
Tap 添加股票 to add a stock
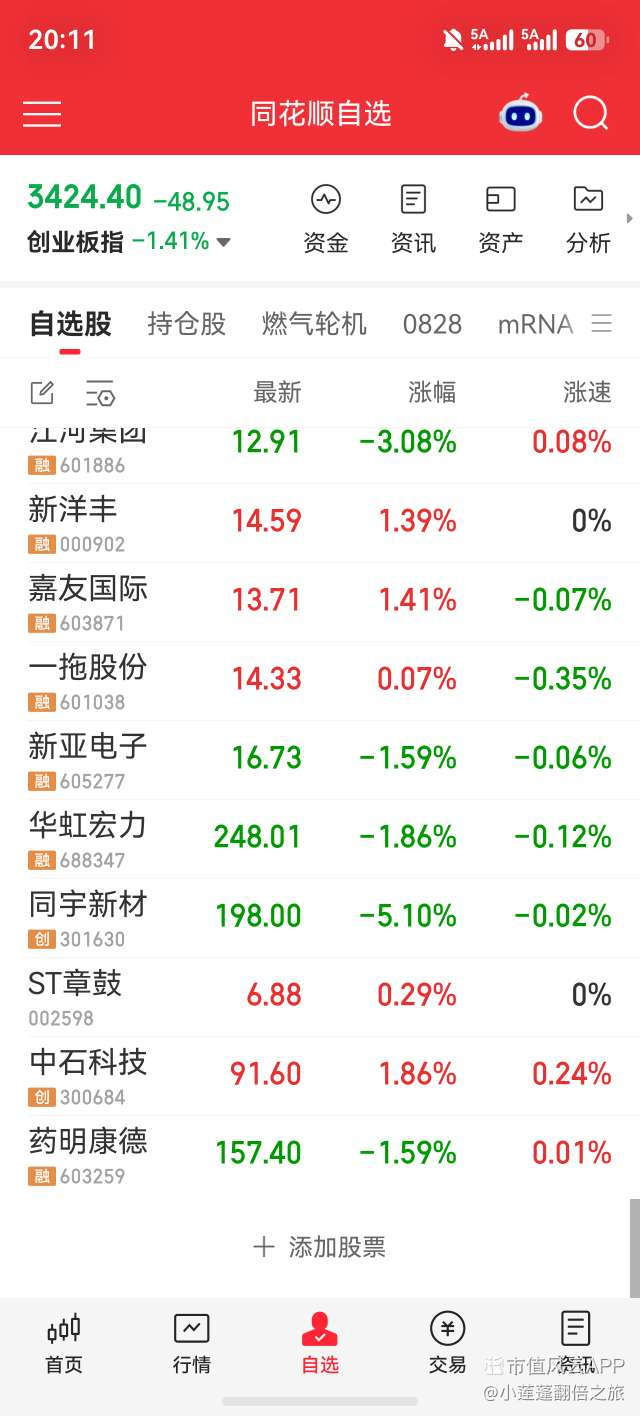(320, 1247)
